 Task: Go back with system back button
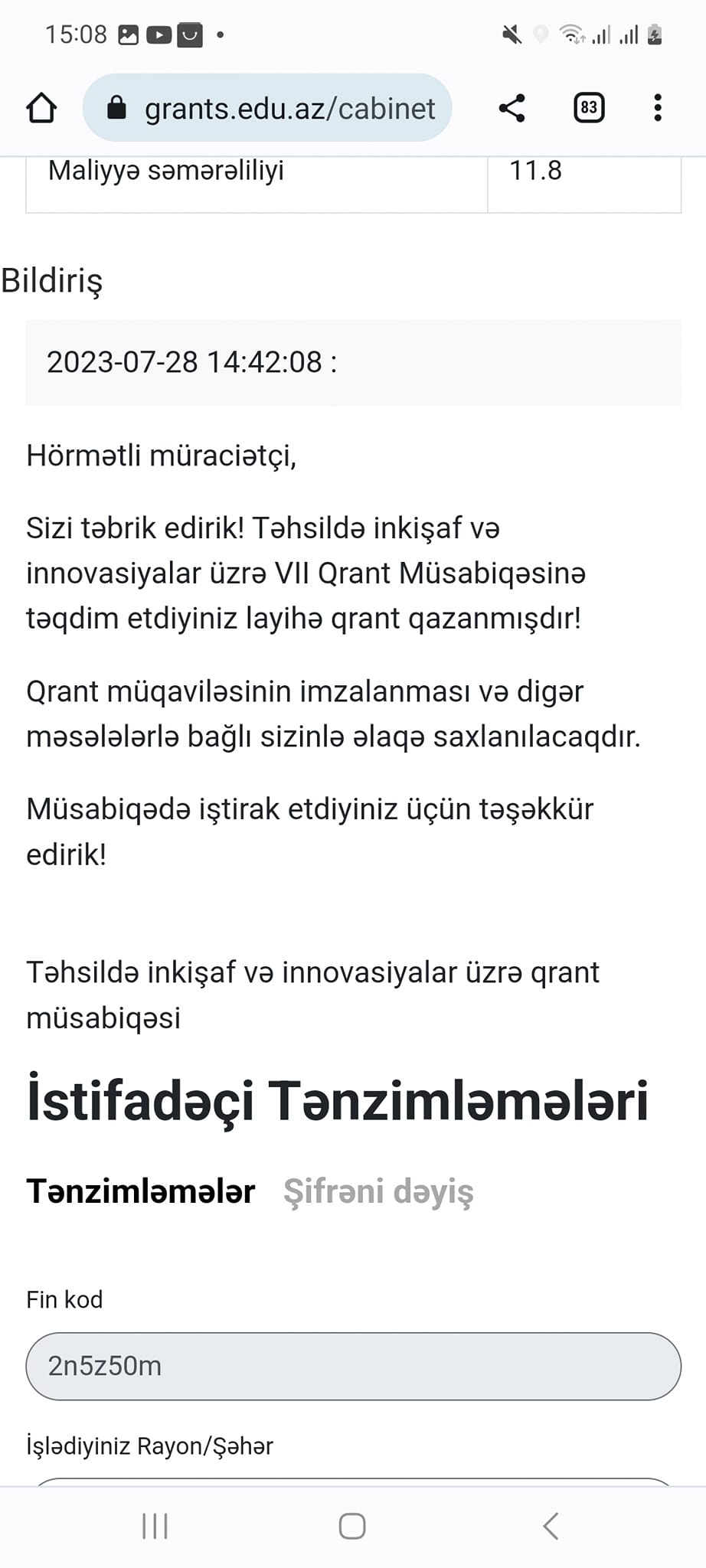tap(551, 1526)
